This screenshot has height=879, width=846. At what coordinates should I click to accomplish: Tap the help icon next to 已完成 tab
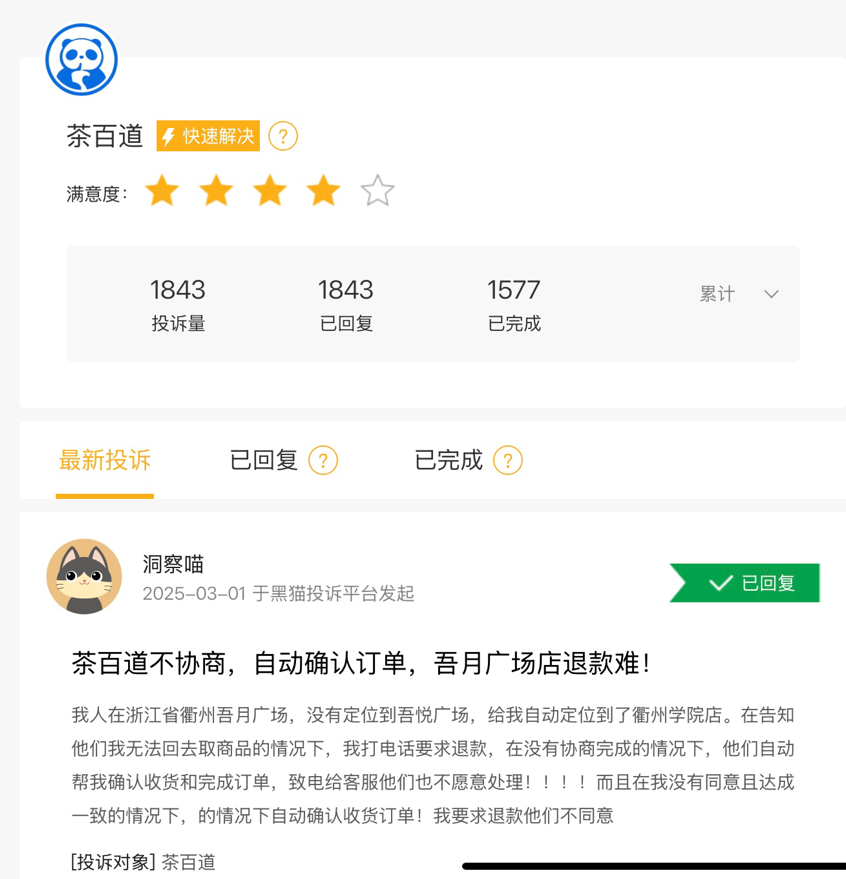click(x=508, y=460)
